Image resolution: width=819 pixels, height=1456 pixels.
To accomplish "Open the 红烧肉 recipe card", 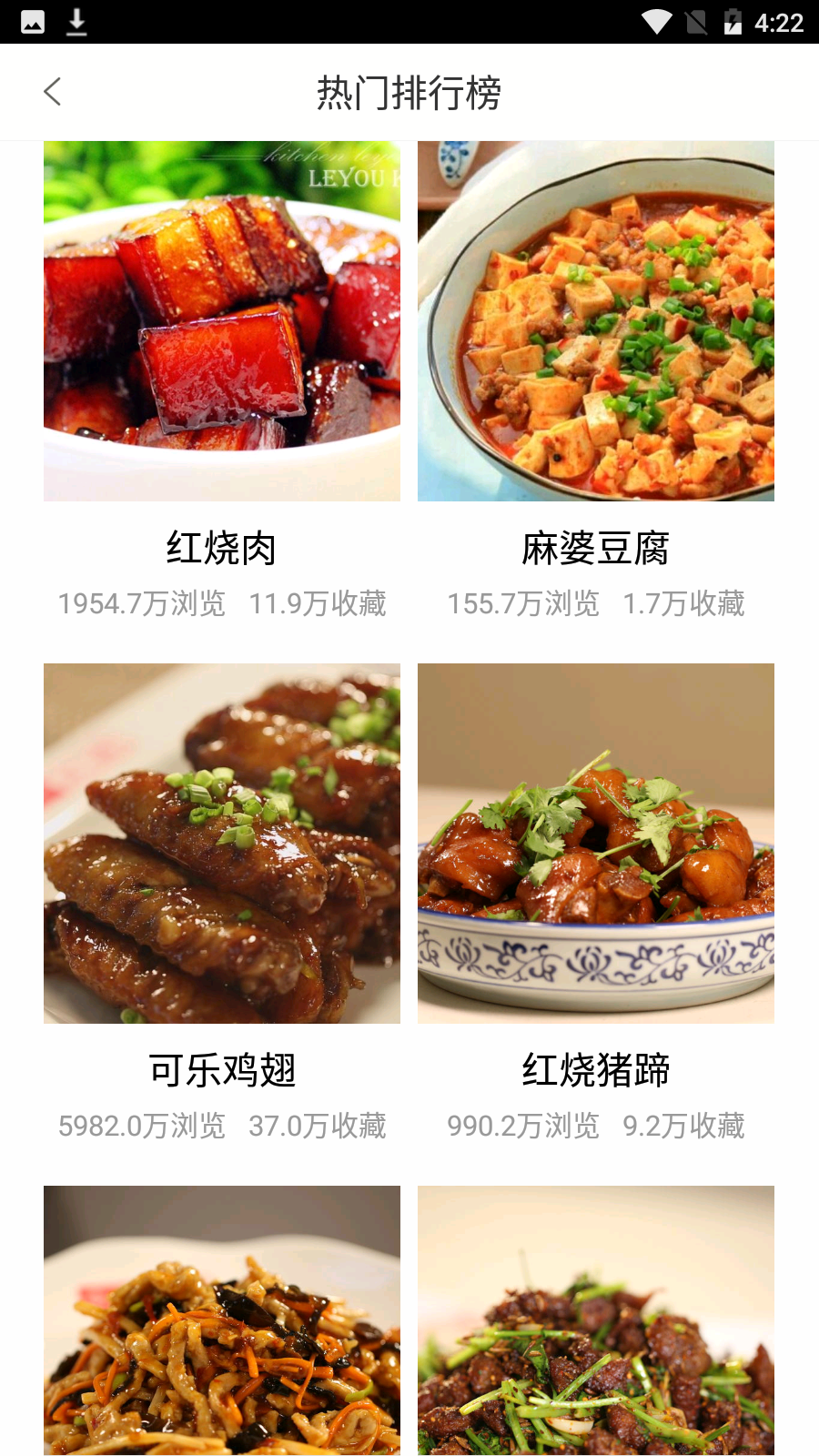I will pyautogui.click(x=222, y=321).
